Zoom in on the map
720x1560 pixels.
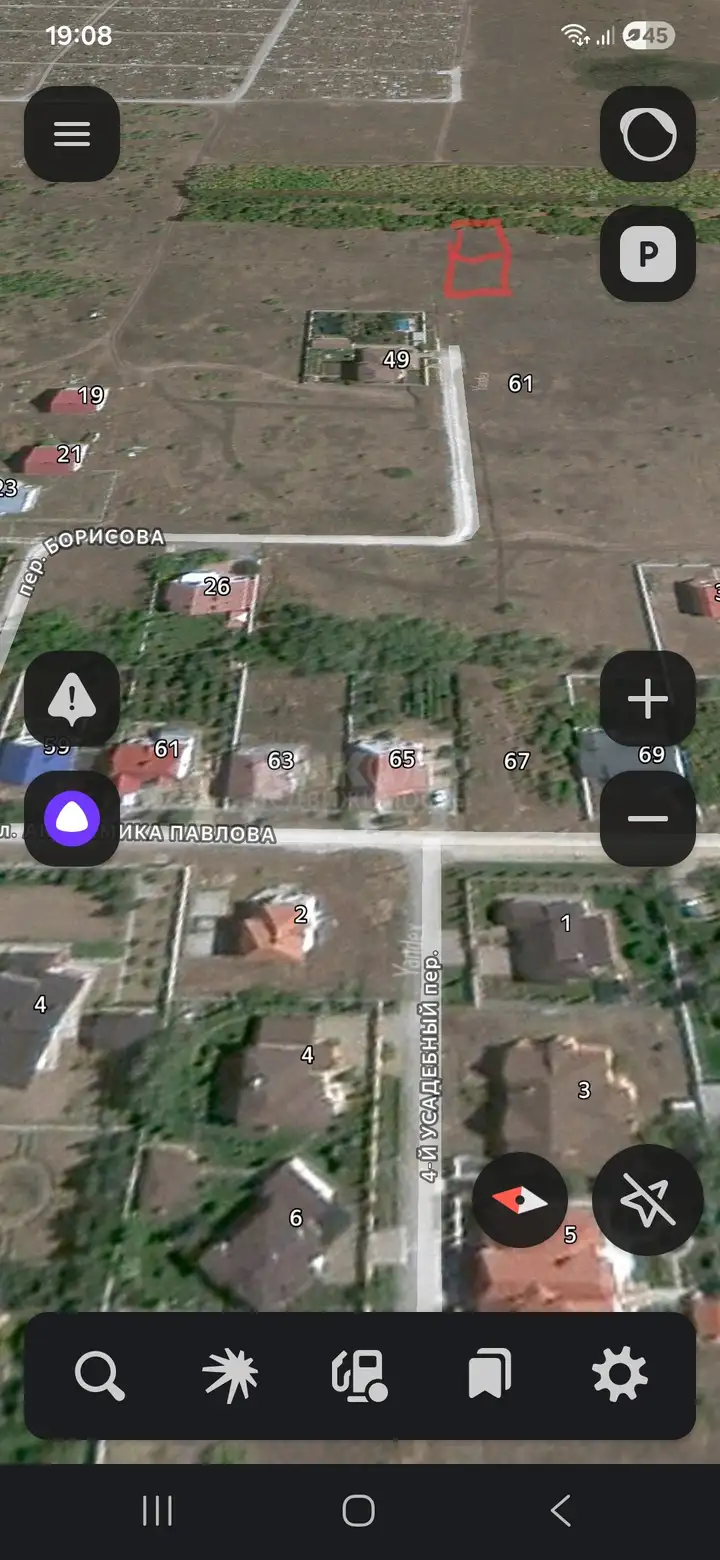pos(648,698)
